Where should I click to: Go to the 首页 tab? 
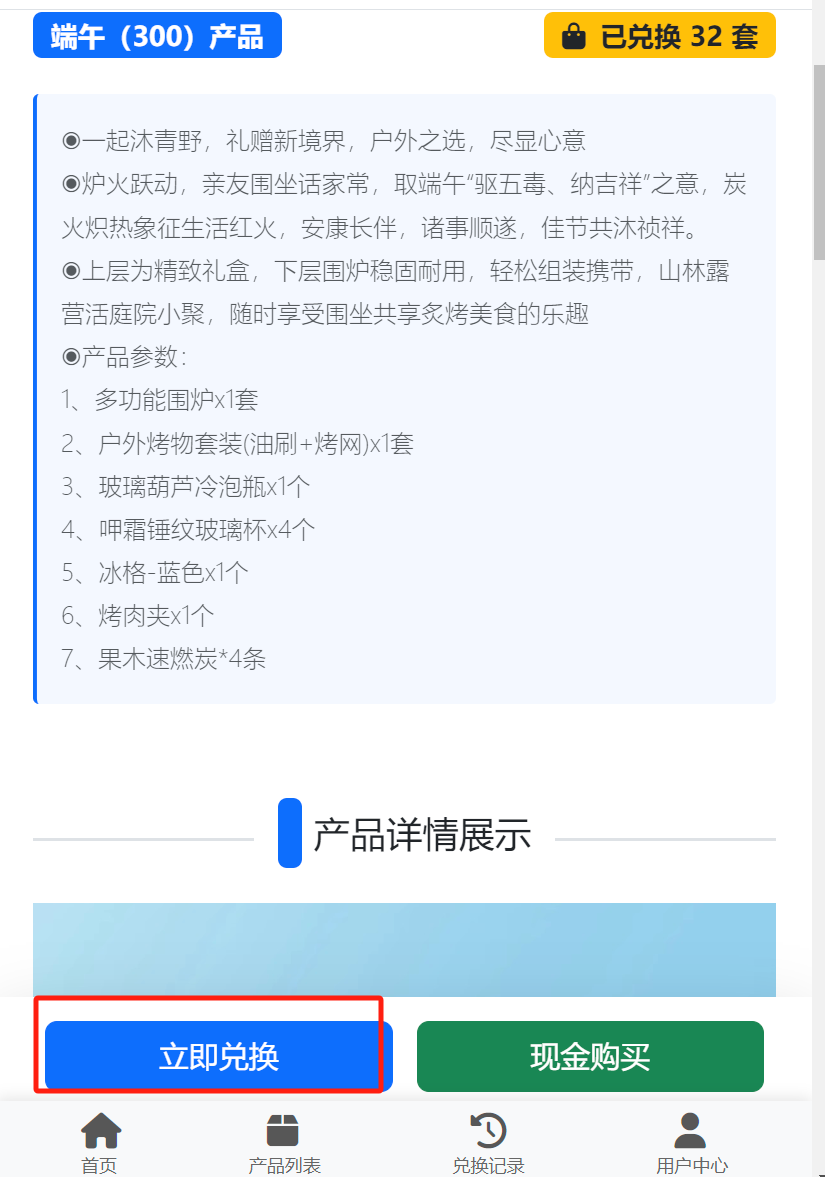(x=100, y=1142)
